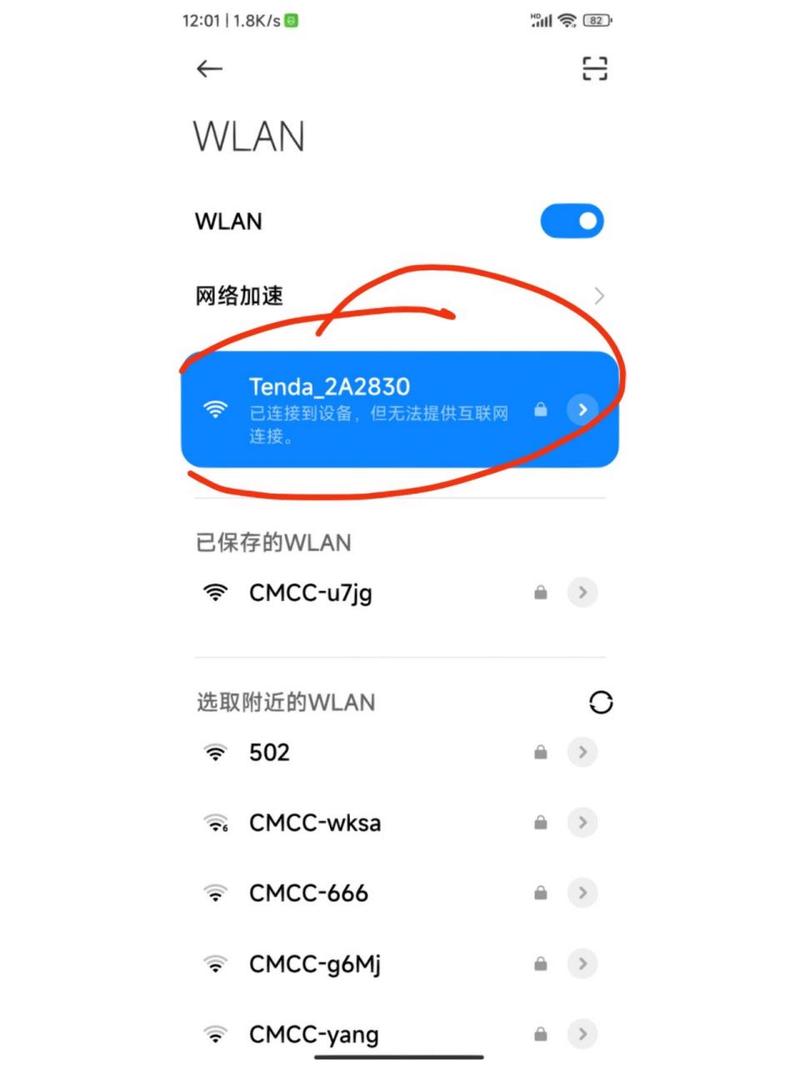Refresh the nearby WLAN list
The image size is (800, 1067).
[601, 702]
